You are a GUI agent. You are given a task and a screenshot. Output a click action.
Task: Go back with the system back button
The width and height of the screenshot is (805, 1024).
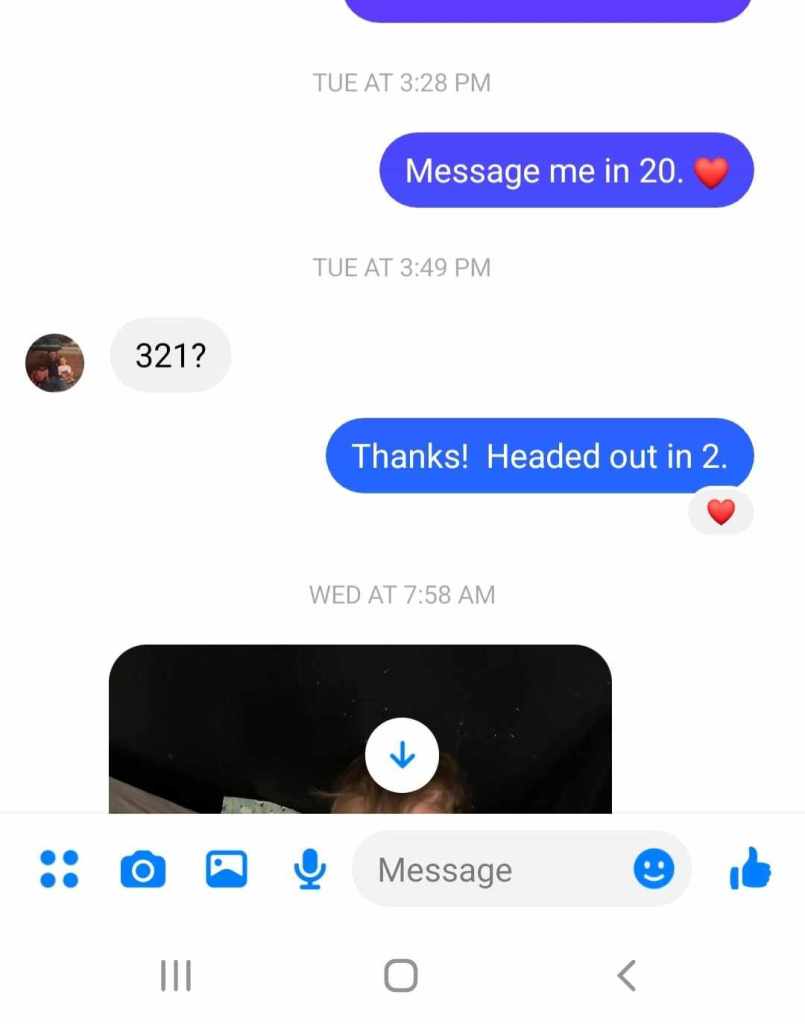(627, 975)
